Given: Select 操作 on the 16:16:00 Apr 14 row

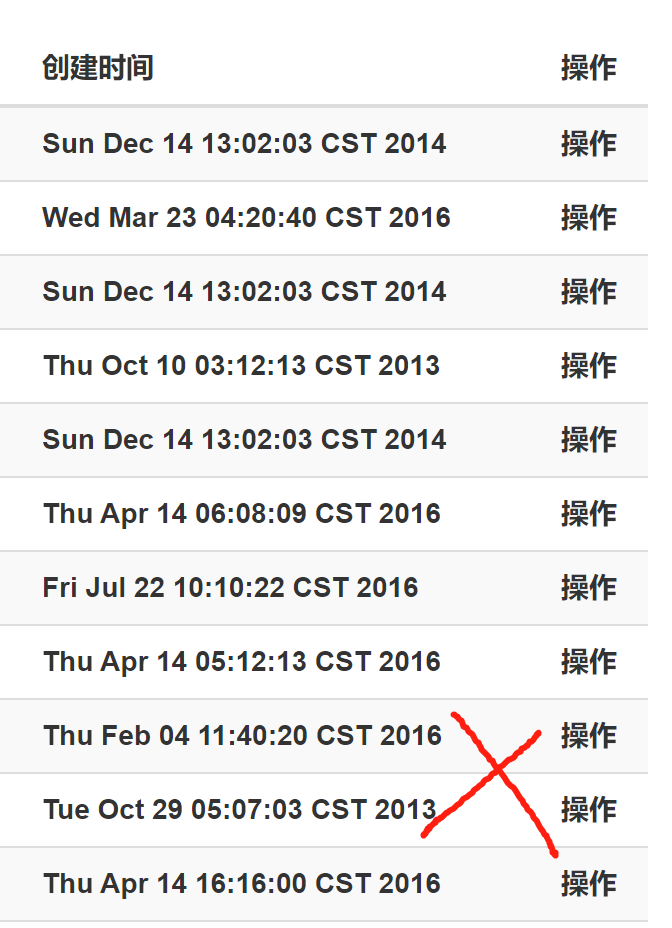Looking at the screenshot, I should pyautogui.click(x=588, y=884).
